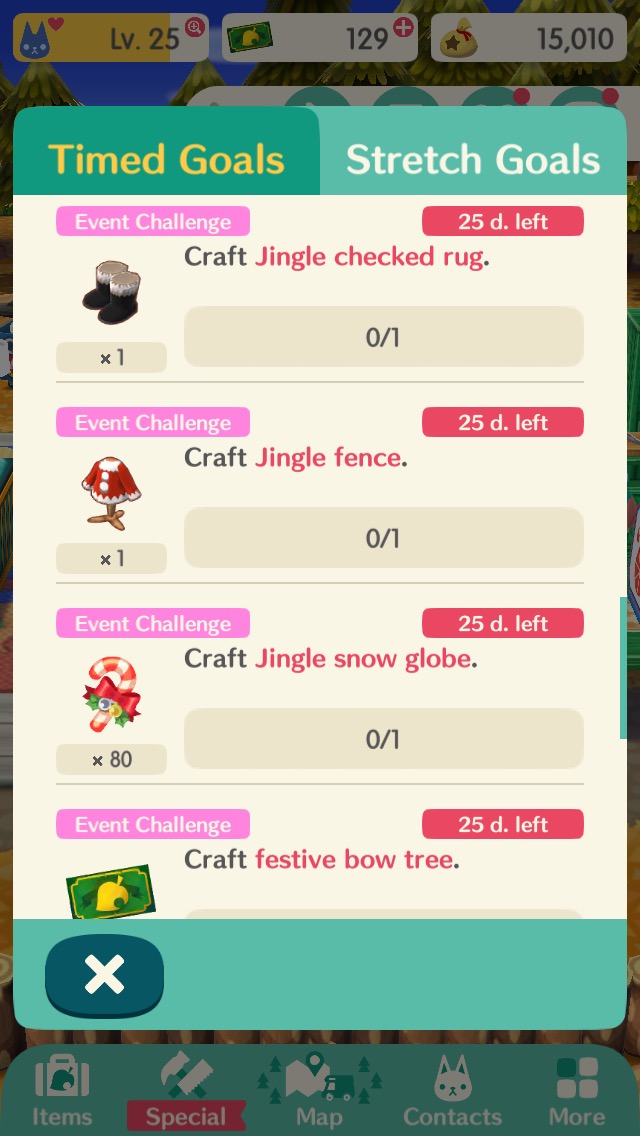Close the goals panel with X
The image size is (640, 1136).
click(104, 974)
